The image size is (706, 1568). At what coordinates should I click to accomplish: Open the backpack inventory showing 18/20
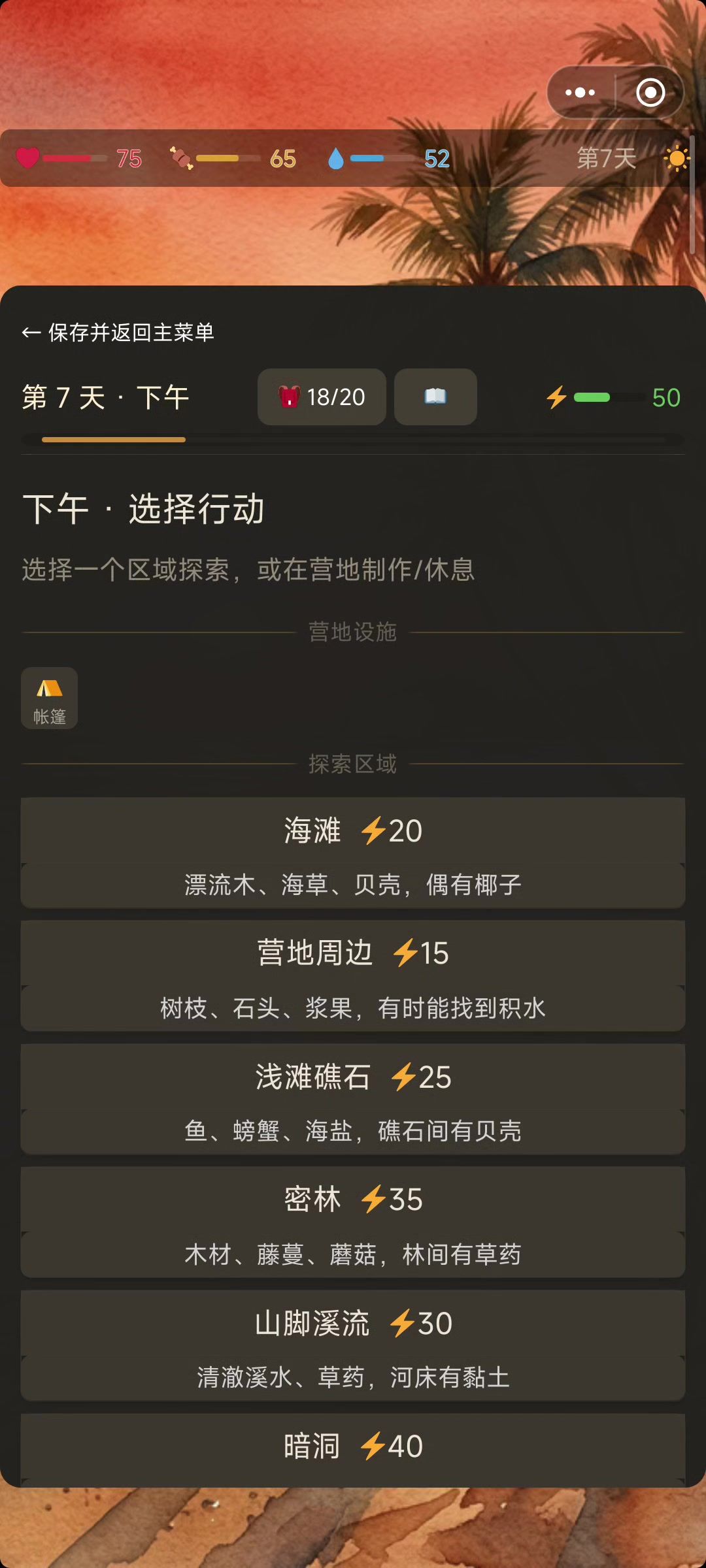click(322, 397)
